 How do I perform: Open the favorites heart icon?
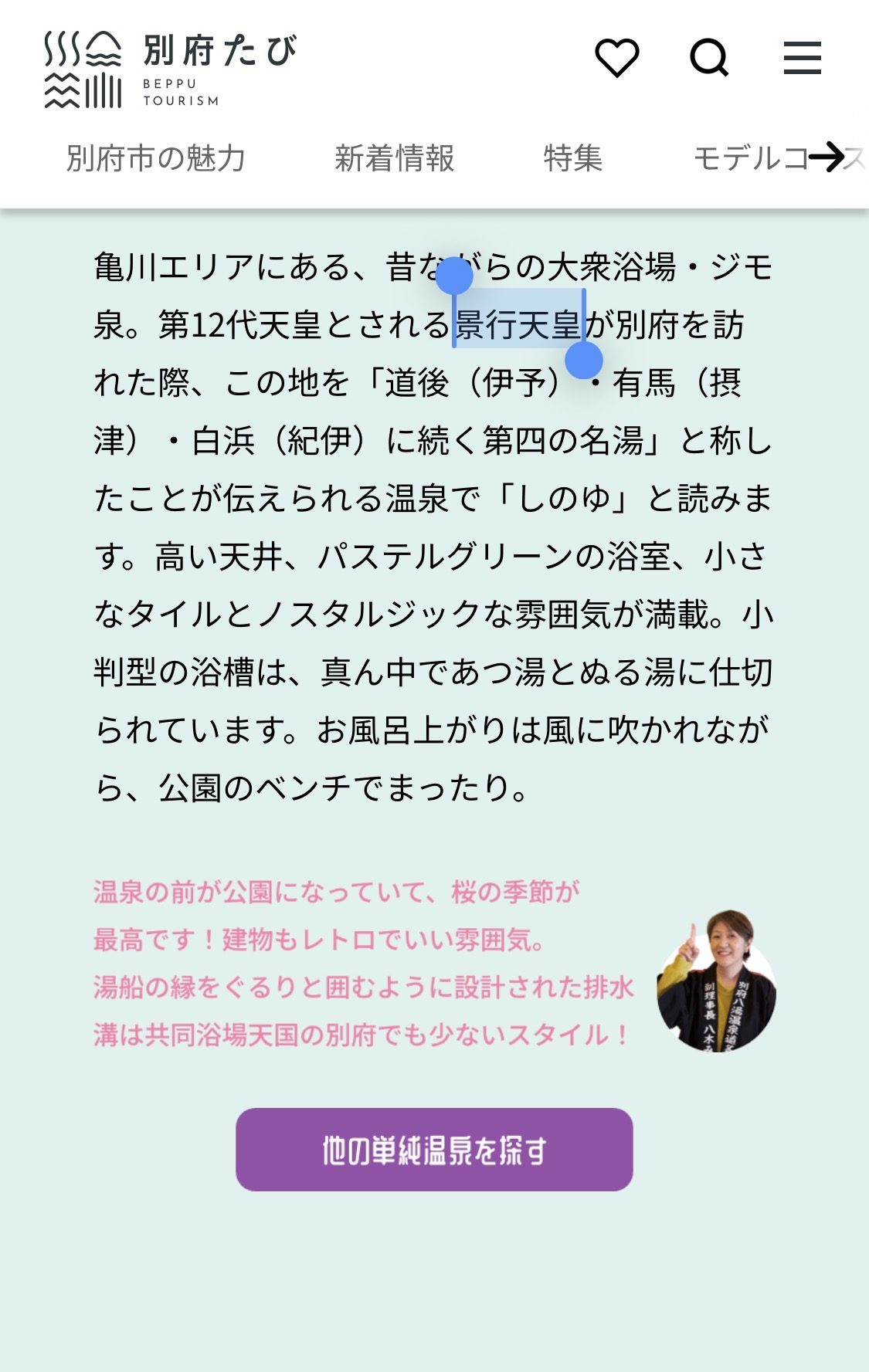click(x=616, y=58)
